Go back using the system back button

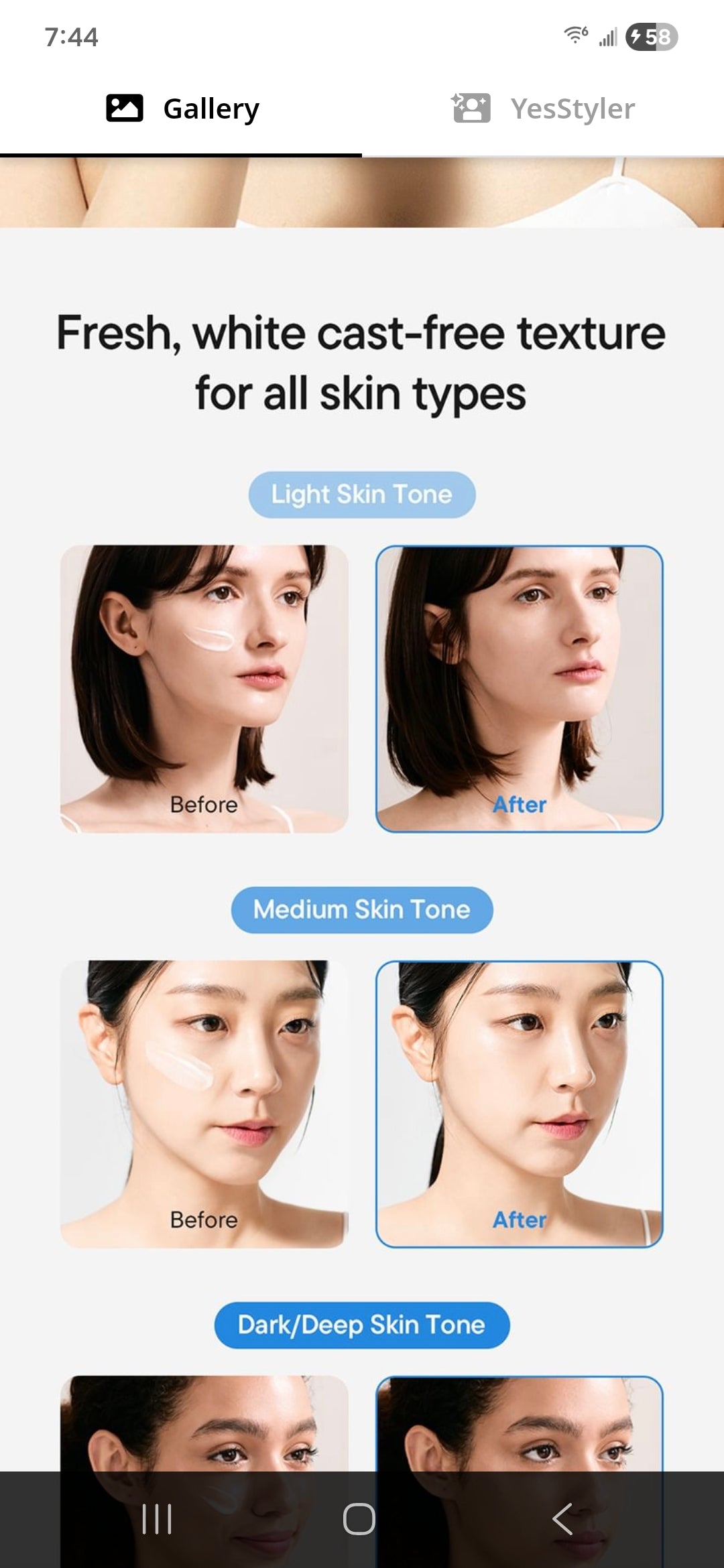[562, 1518]
